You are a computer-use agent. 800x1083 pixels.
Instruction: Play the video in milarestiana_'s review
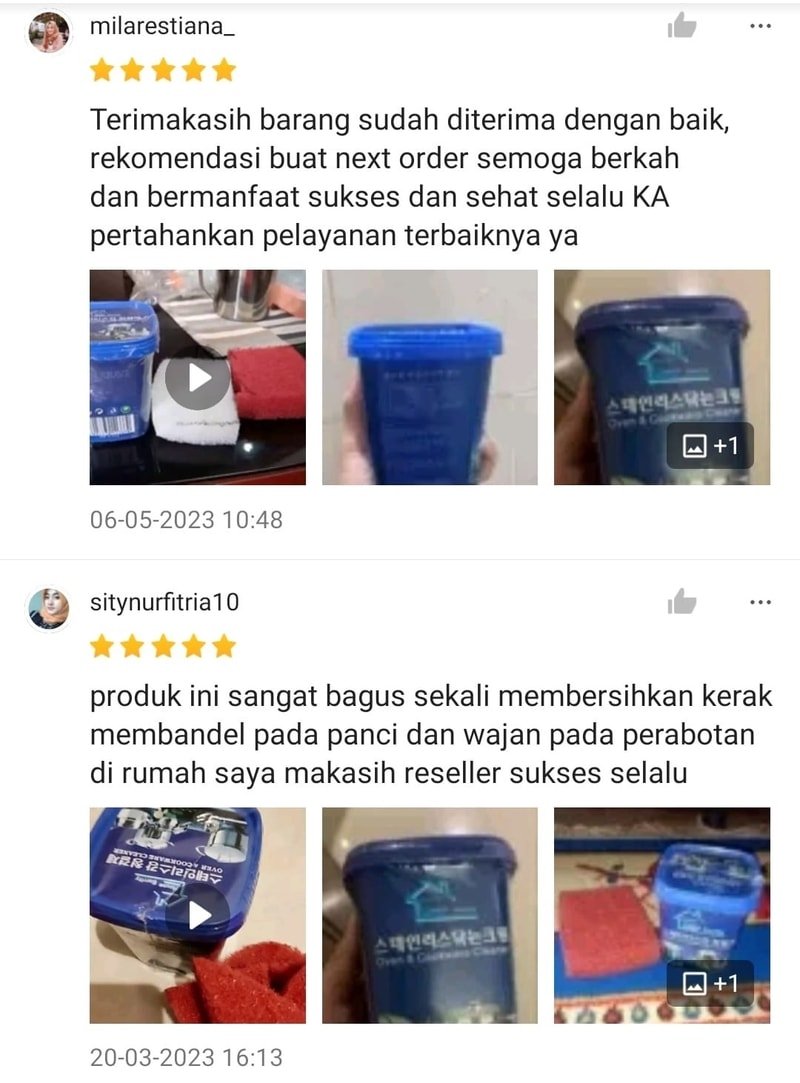click(x=197, y=377)
